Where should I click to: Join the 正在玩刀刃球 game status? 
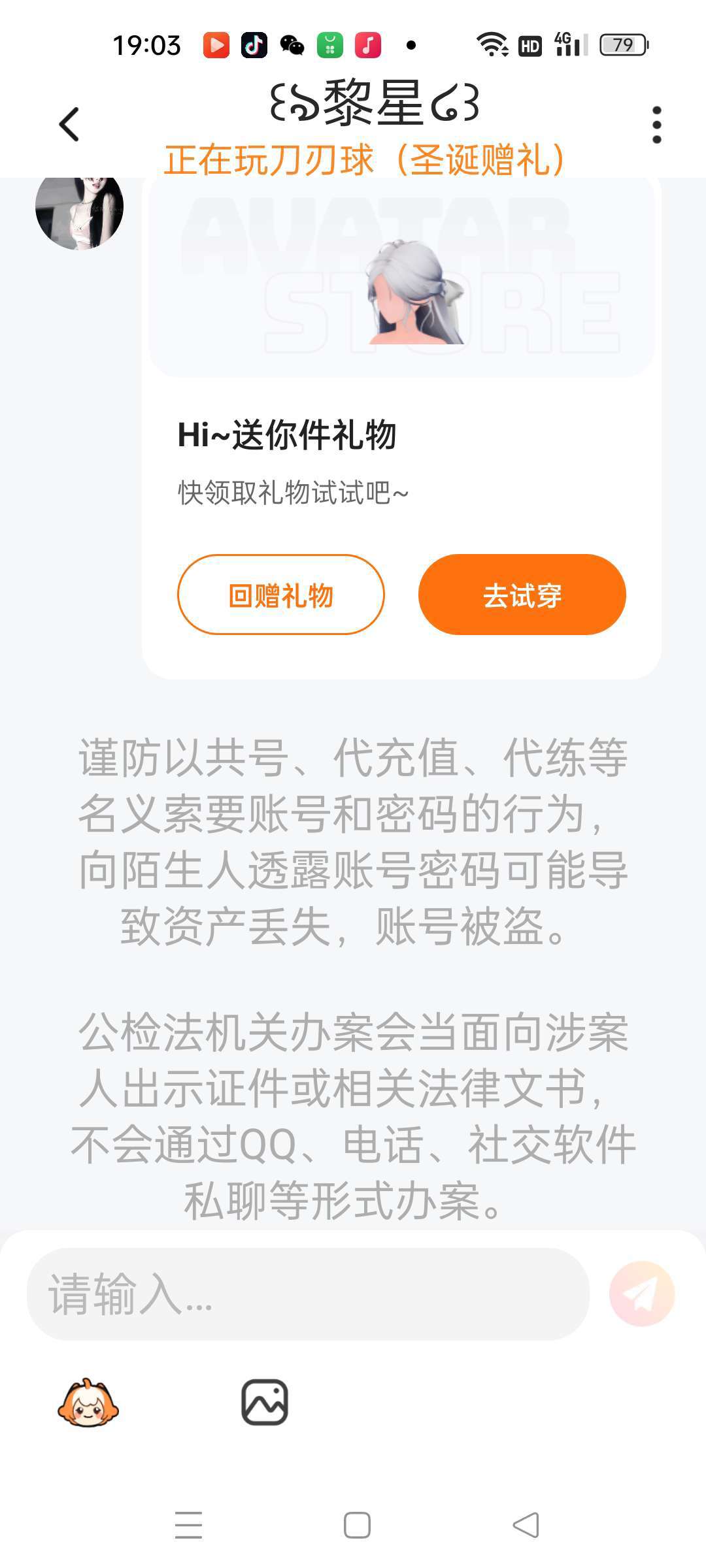click(365, 160)
